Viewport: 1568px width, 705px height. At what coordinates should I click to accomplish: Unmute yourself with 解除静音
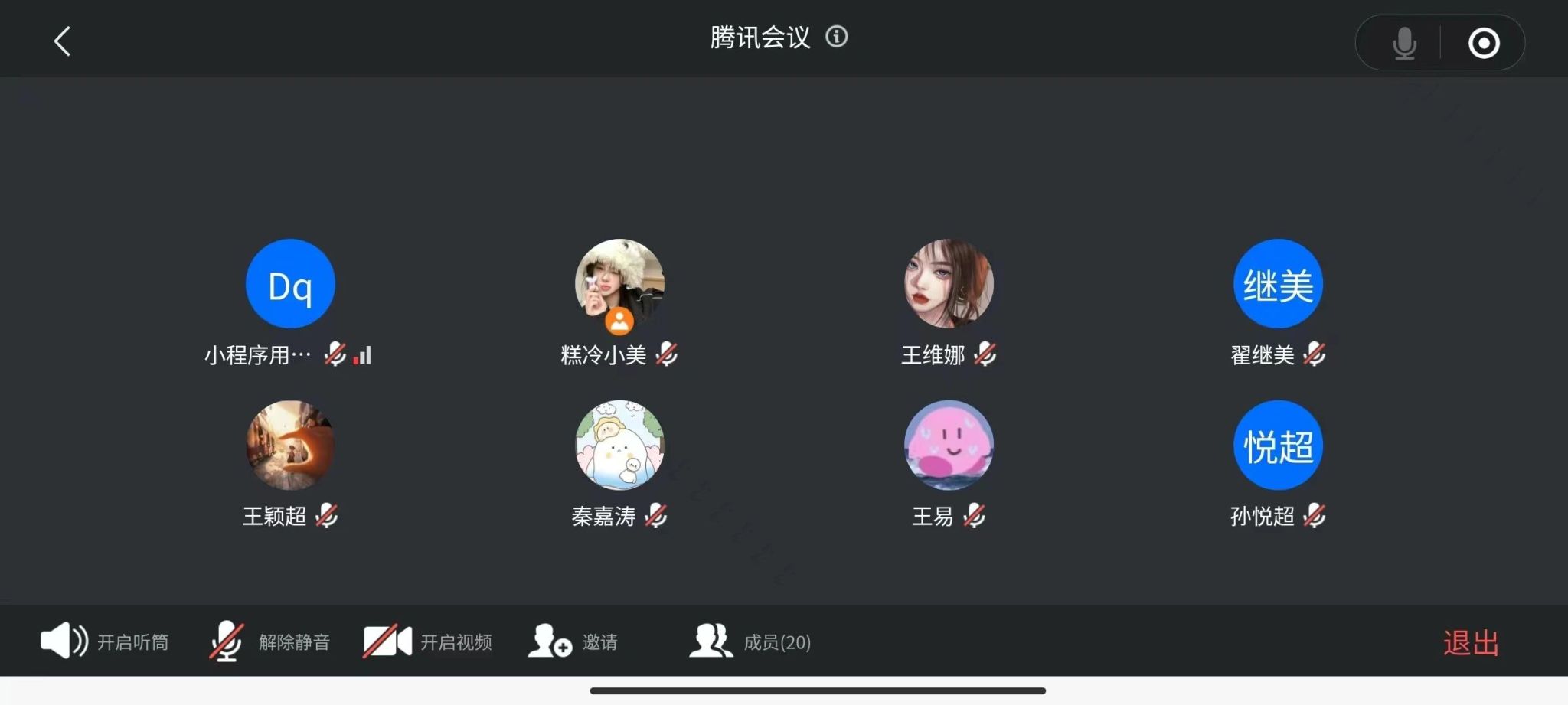269,641
